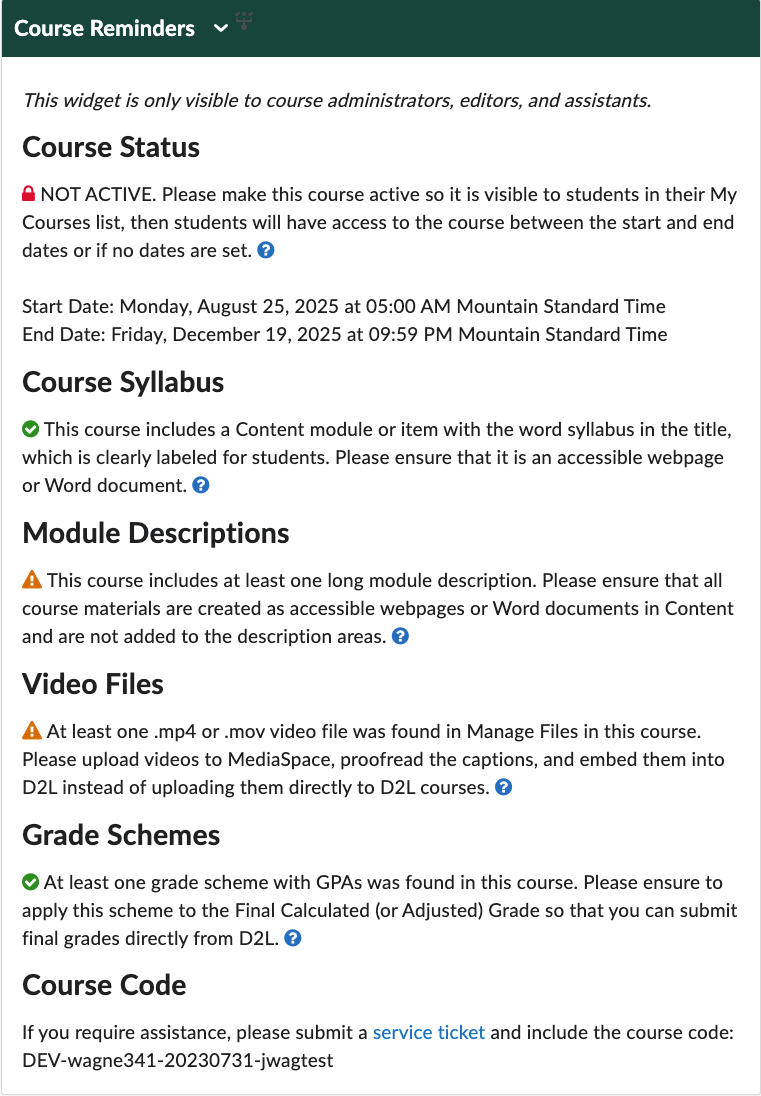Image resolution: width=761 pixels, height=1096 pixels.
Task: Open the help icon after the course activation message
Action: pos(265,250)
